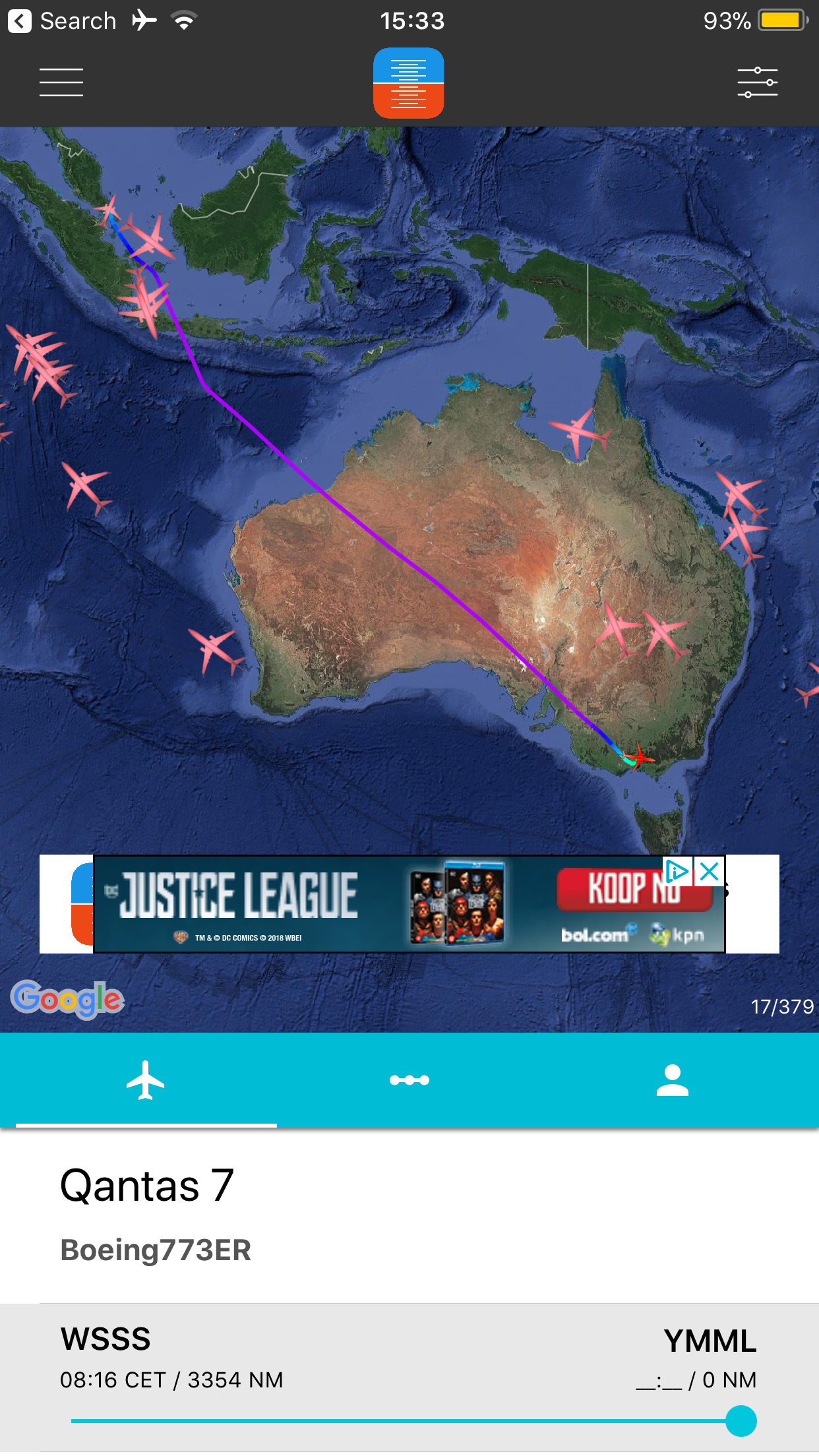
Task: Tap the blue and orange app logo
Action: pos(408,83)
